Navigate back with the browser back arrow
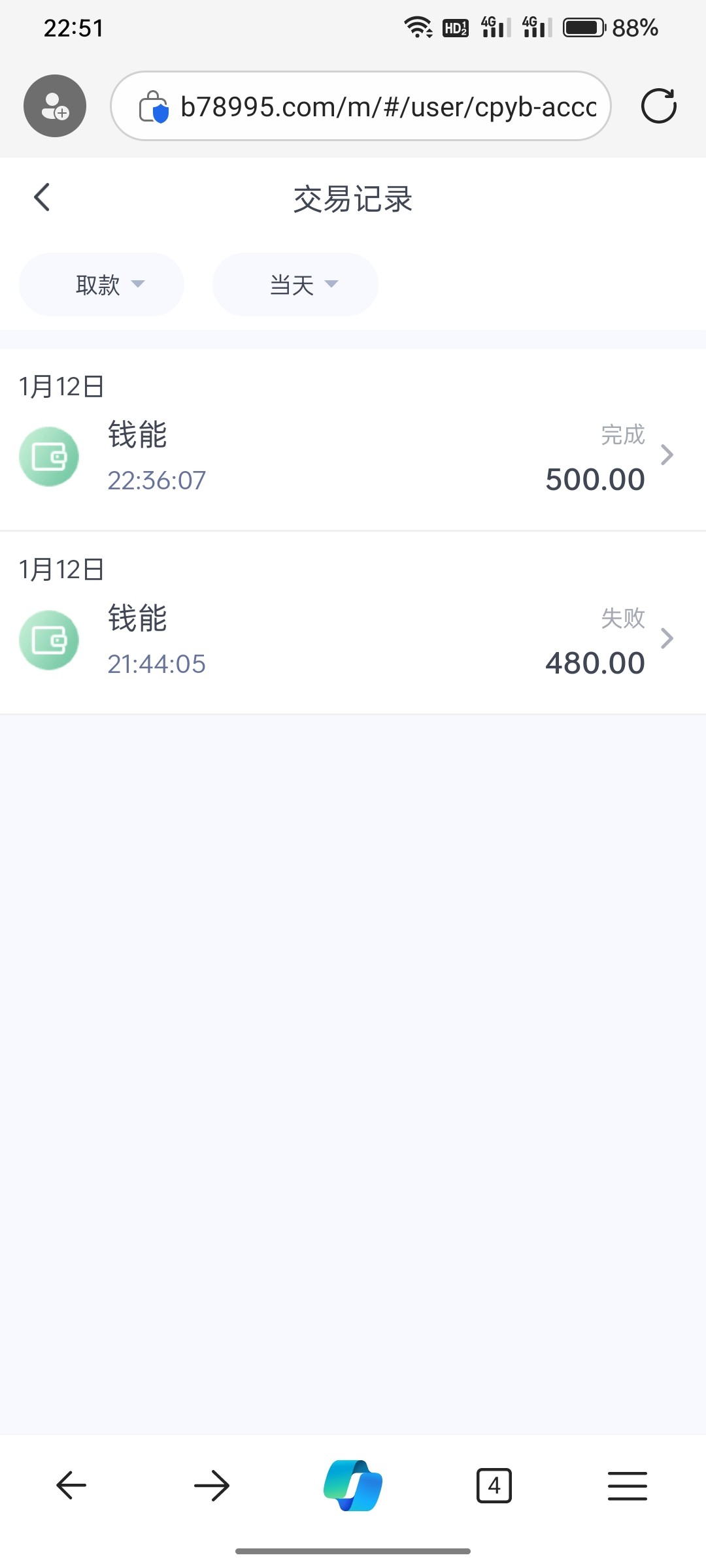706x1568 pixels. pyautogui.click(x=71, y=1486)
